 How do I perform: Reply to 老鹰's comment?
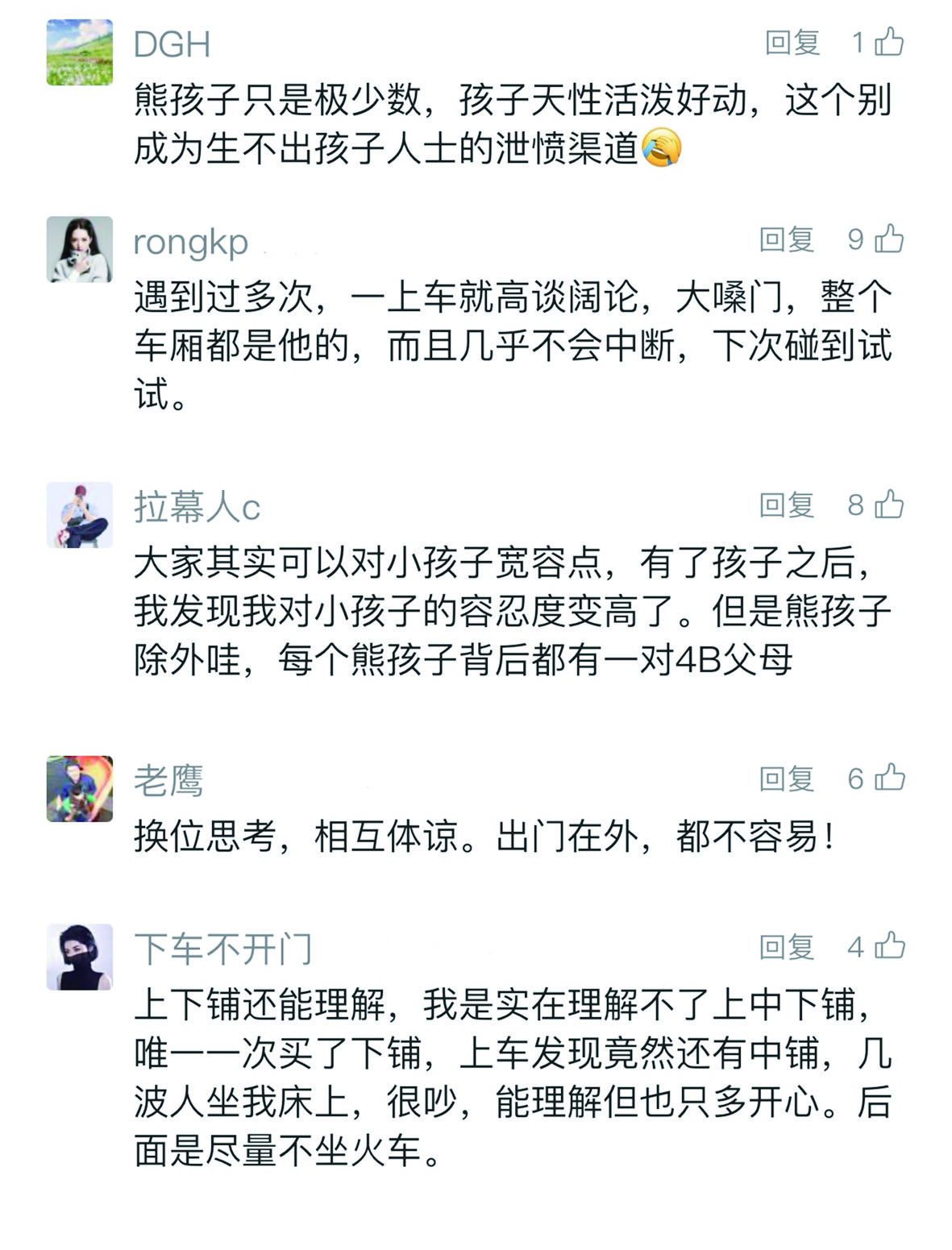tap(786, 779)
